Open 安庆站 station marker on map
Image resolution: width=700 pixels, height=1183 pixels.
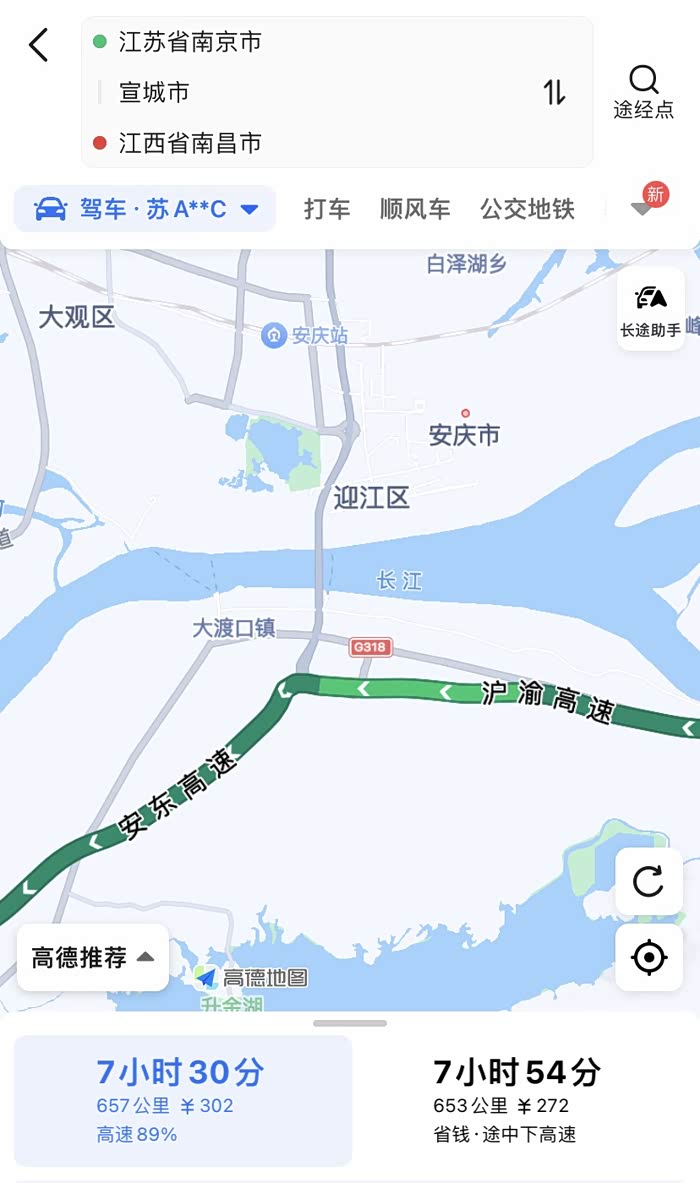tap(274, 335)
